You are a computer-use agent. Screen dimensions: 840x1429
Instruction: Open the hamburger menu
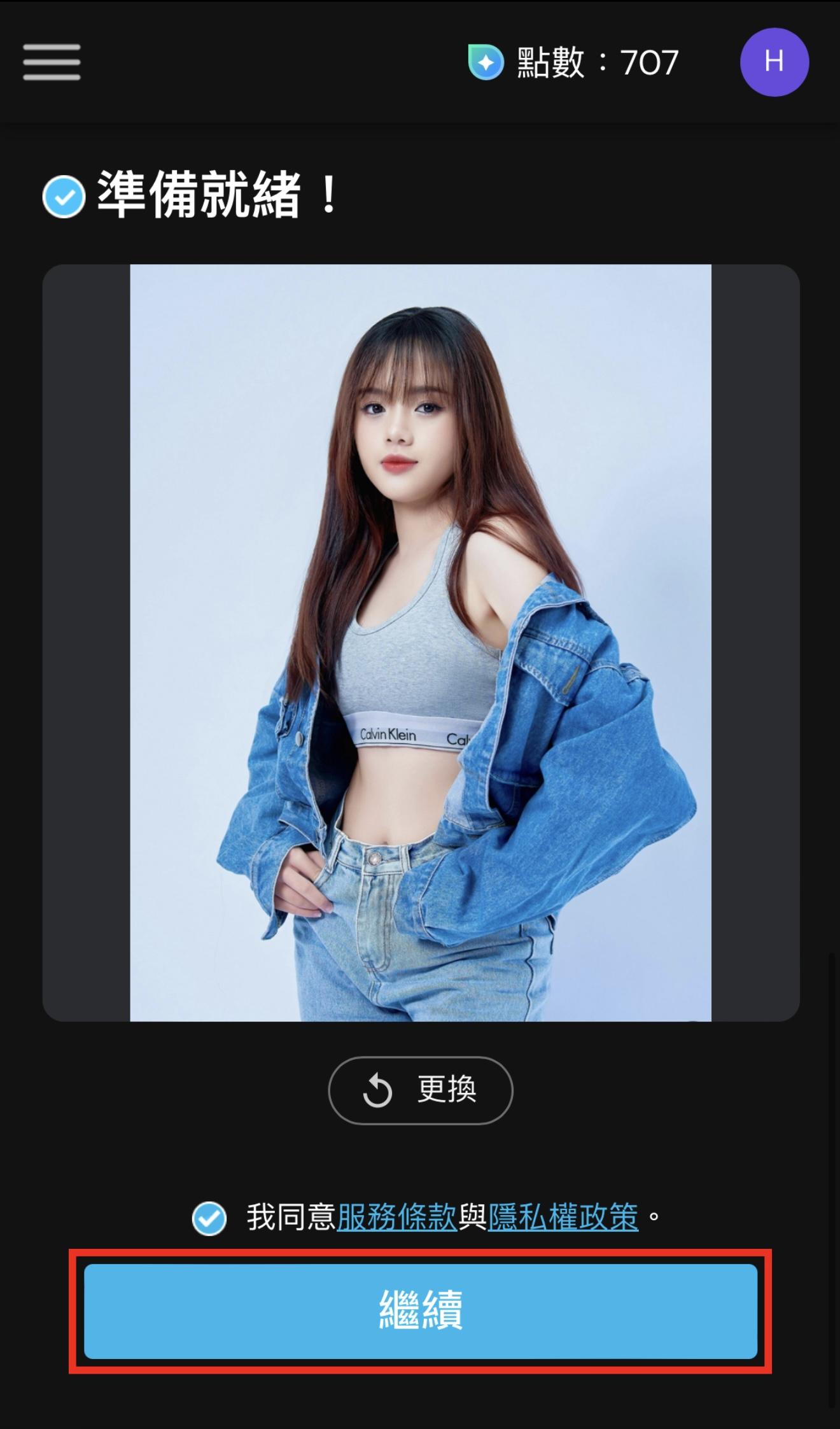coord(52,62)
